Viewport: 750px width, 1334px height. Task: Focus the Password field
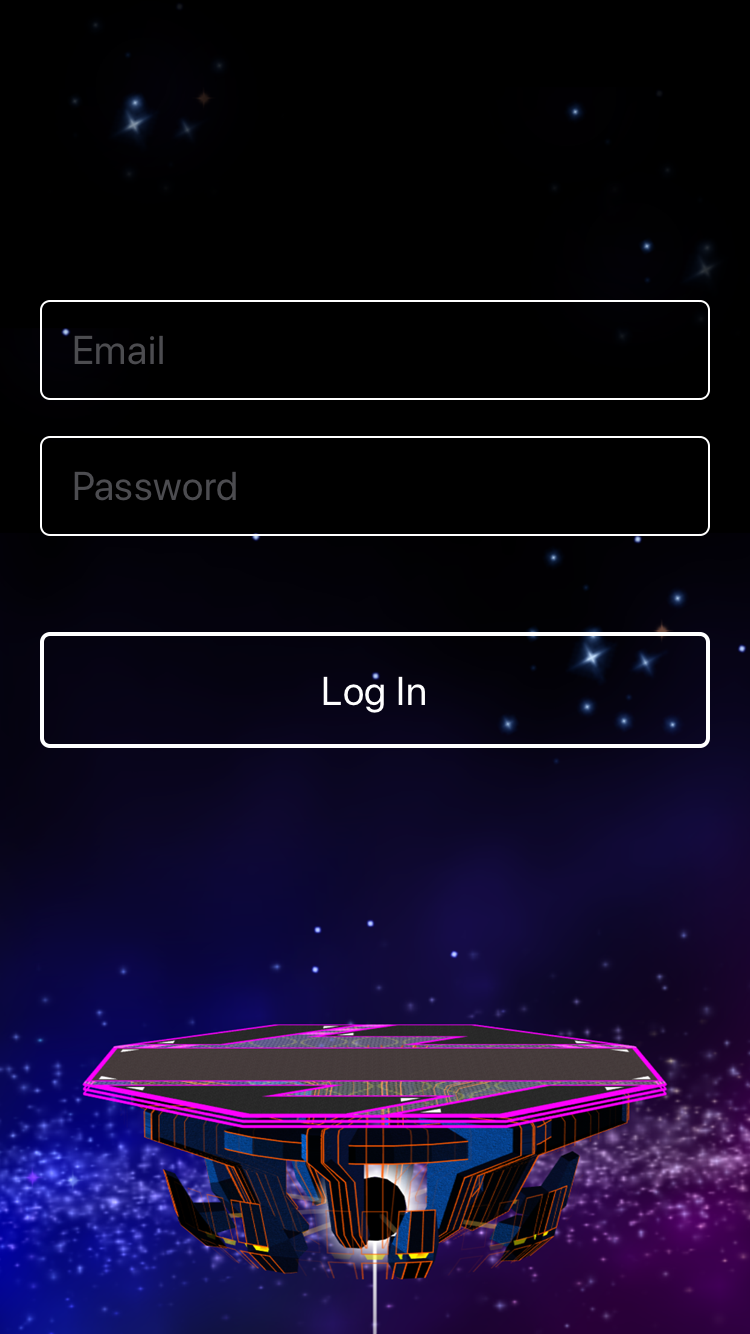pyautogui.click(x=375, y=486)
